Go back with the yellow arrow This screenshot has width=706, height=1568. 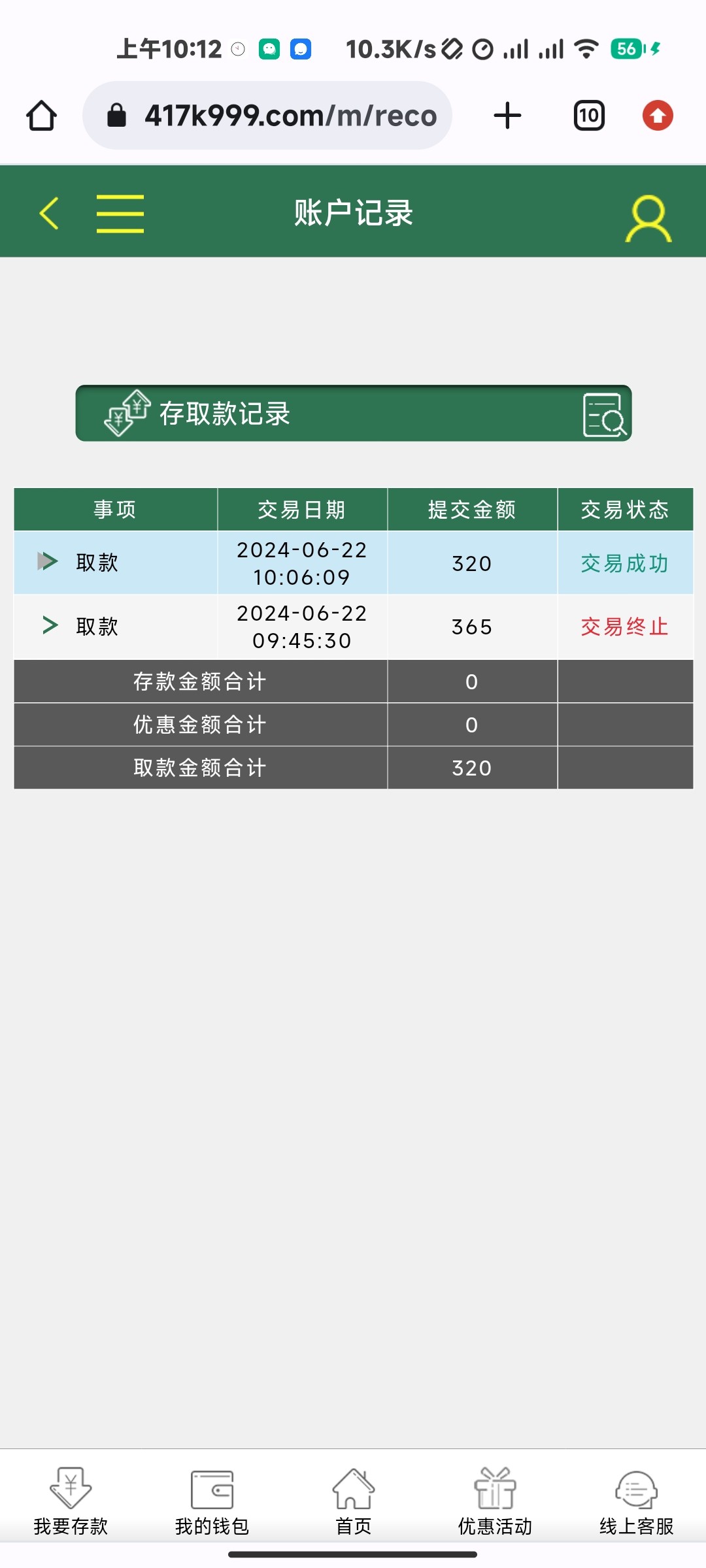click(49, 213)
